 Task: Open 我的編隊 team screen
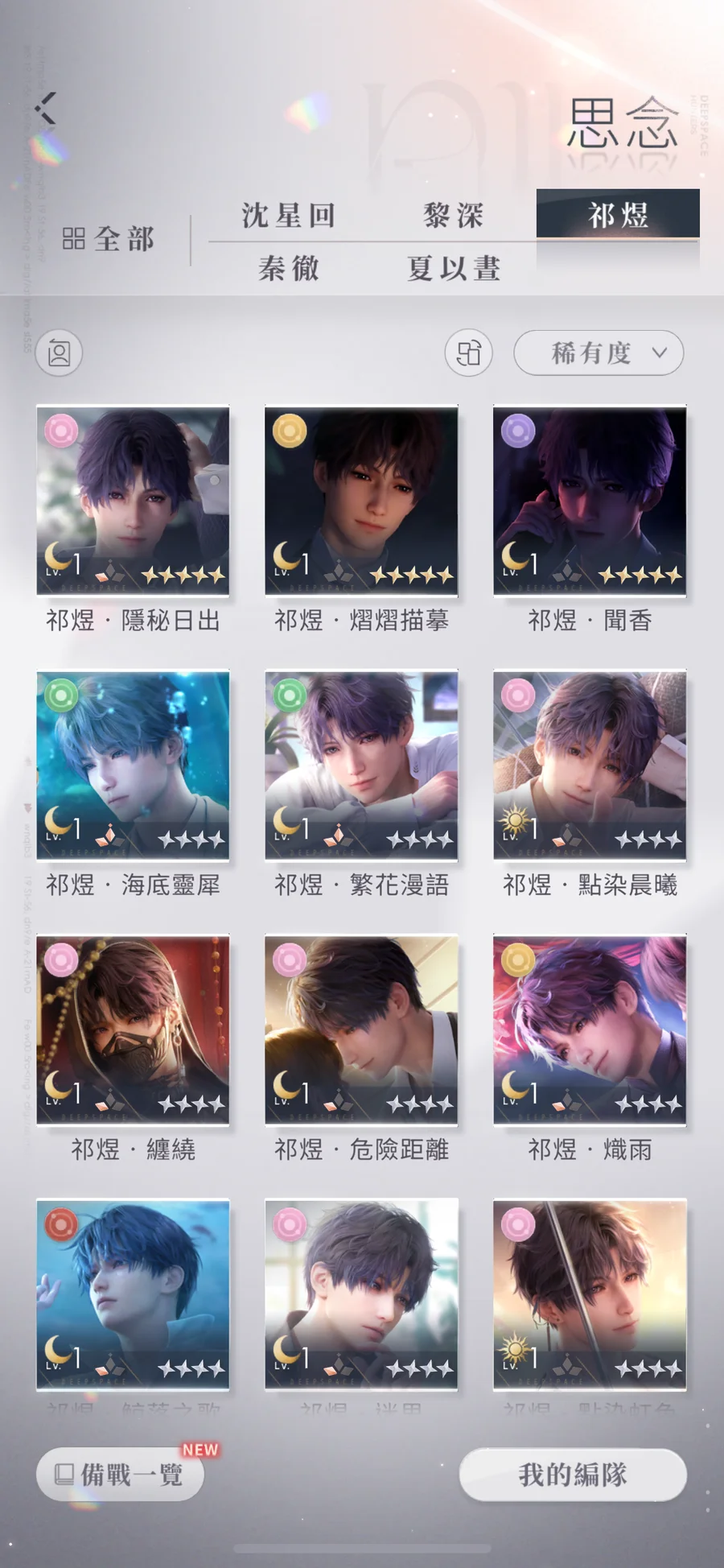573,1475
